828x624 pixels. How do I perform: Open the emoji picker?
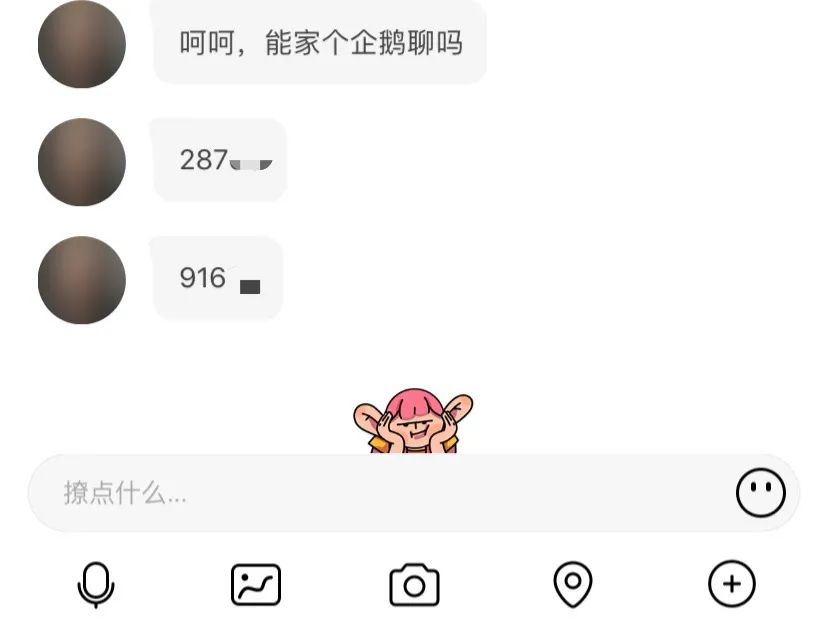(x=760, y=493)
